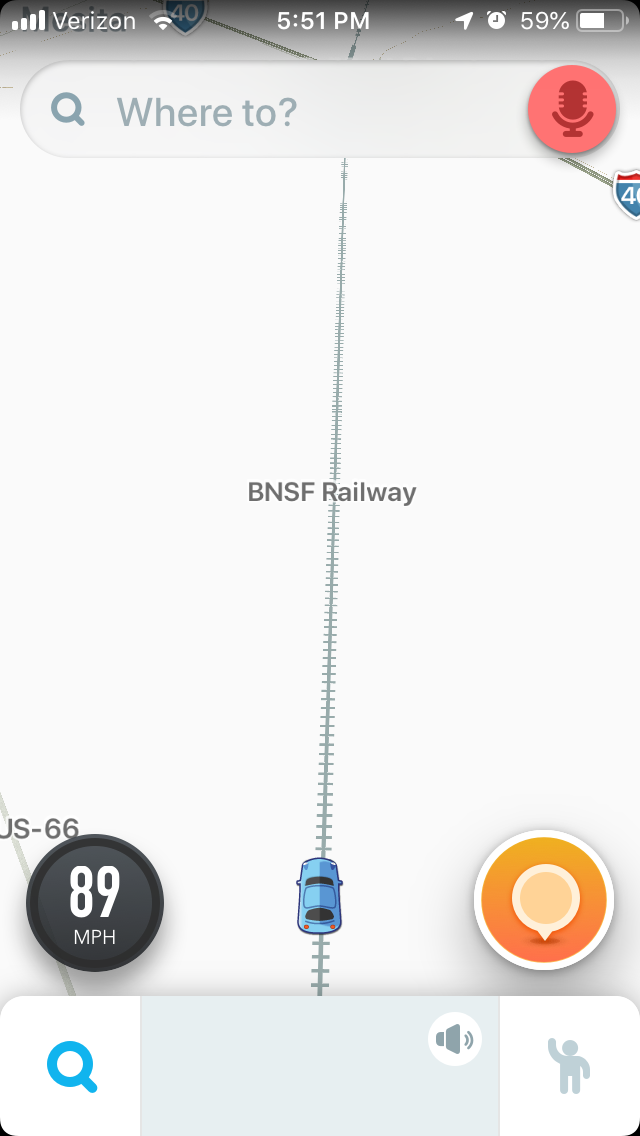Start voice search with the red microphone

tap(572, 110)
